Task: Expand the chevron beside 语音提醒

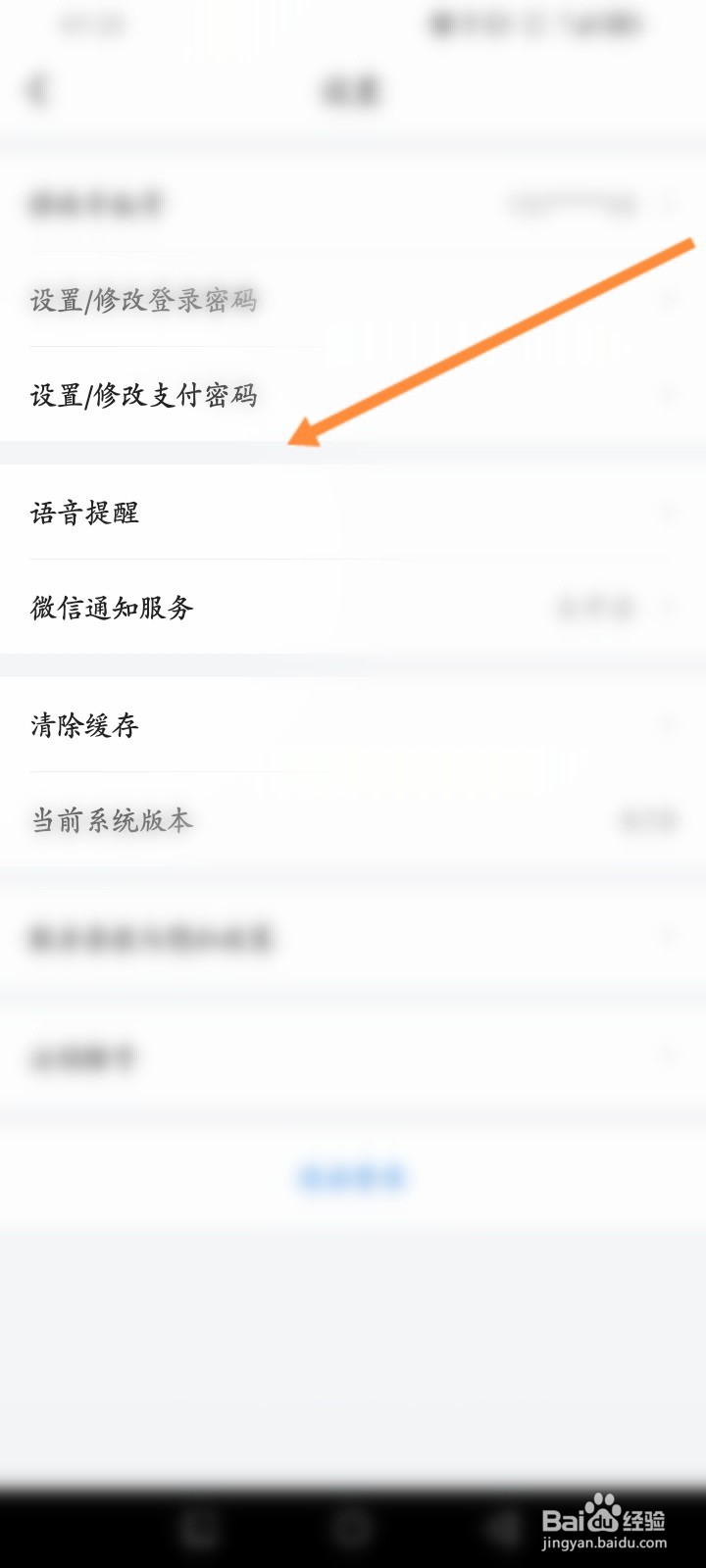Action: coord(670,511)
